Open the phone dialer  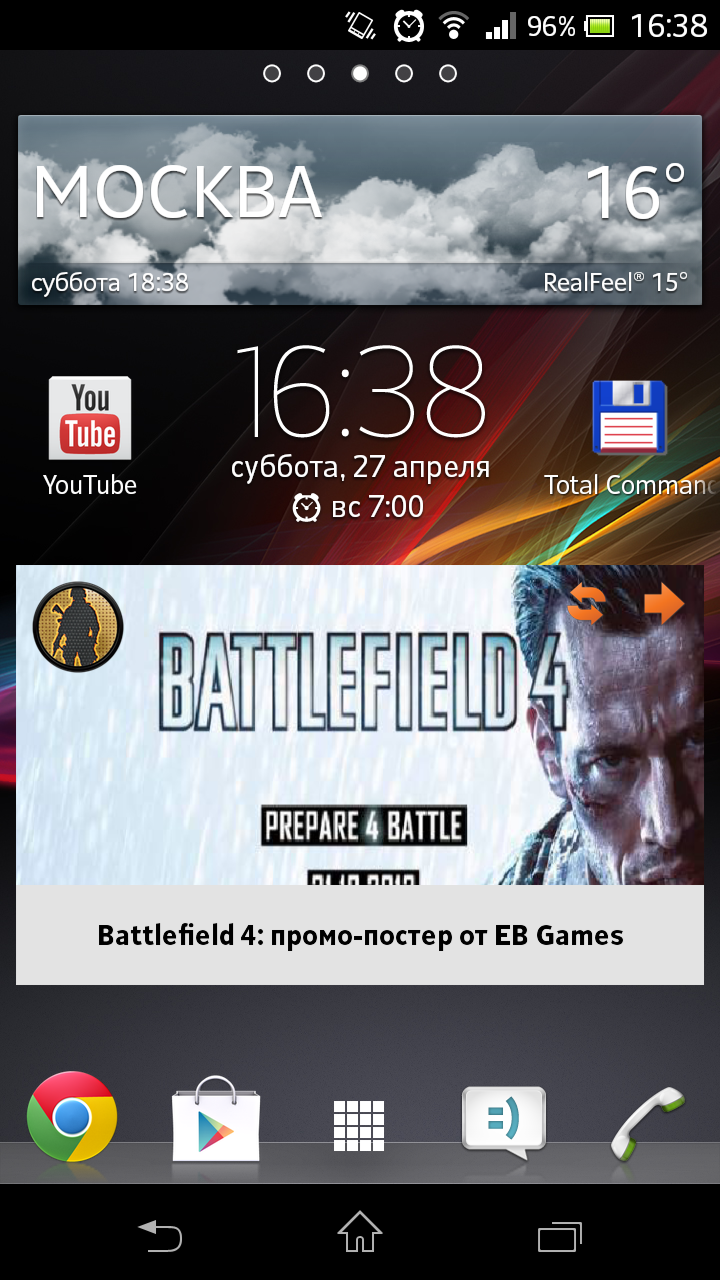click(648, 1120)
